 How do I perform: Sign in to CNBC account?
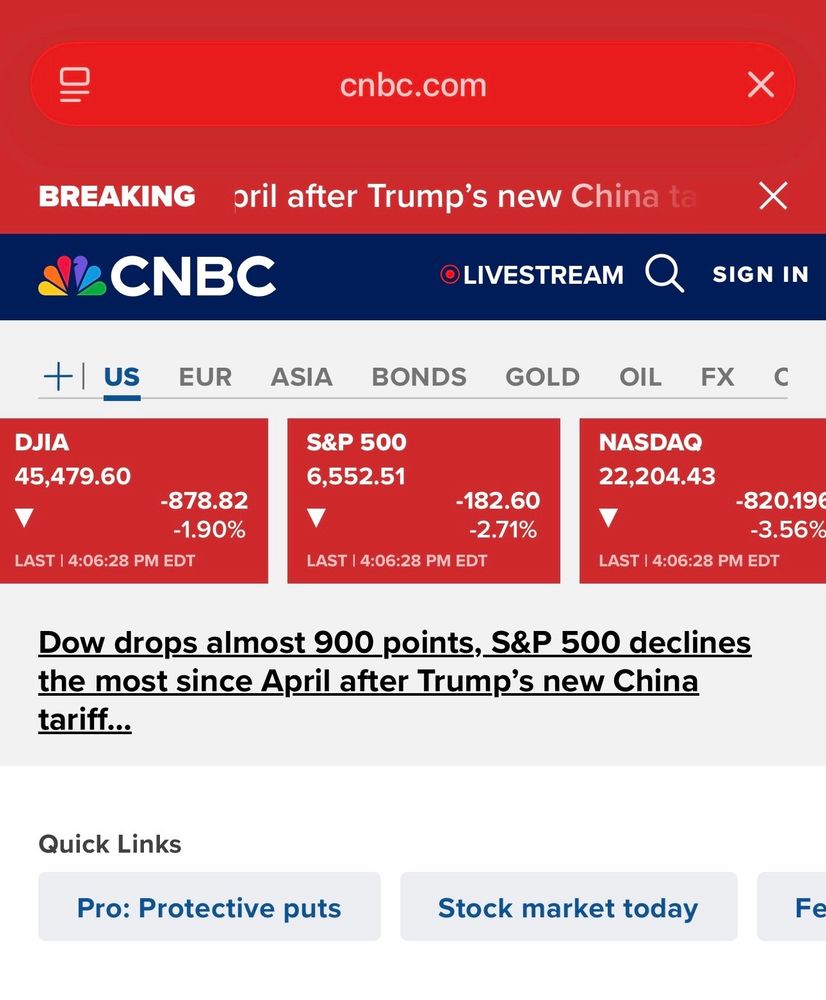pos(760,274)
